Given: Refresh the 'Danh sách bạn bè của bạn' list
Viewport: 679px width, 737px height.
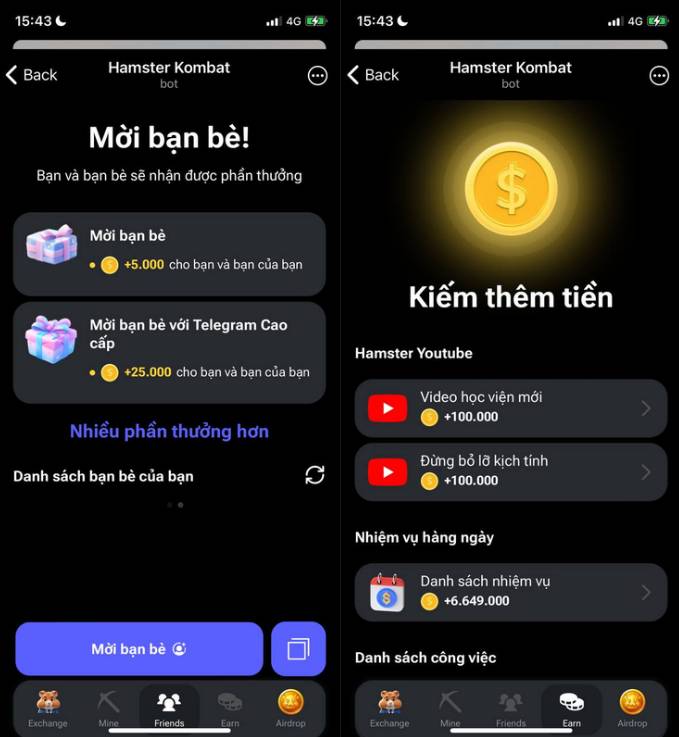Looking at the screenshot, I should [x=315, y=475].
